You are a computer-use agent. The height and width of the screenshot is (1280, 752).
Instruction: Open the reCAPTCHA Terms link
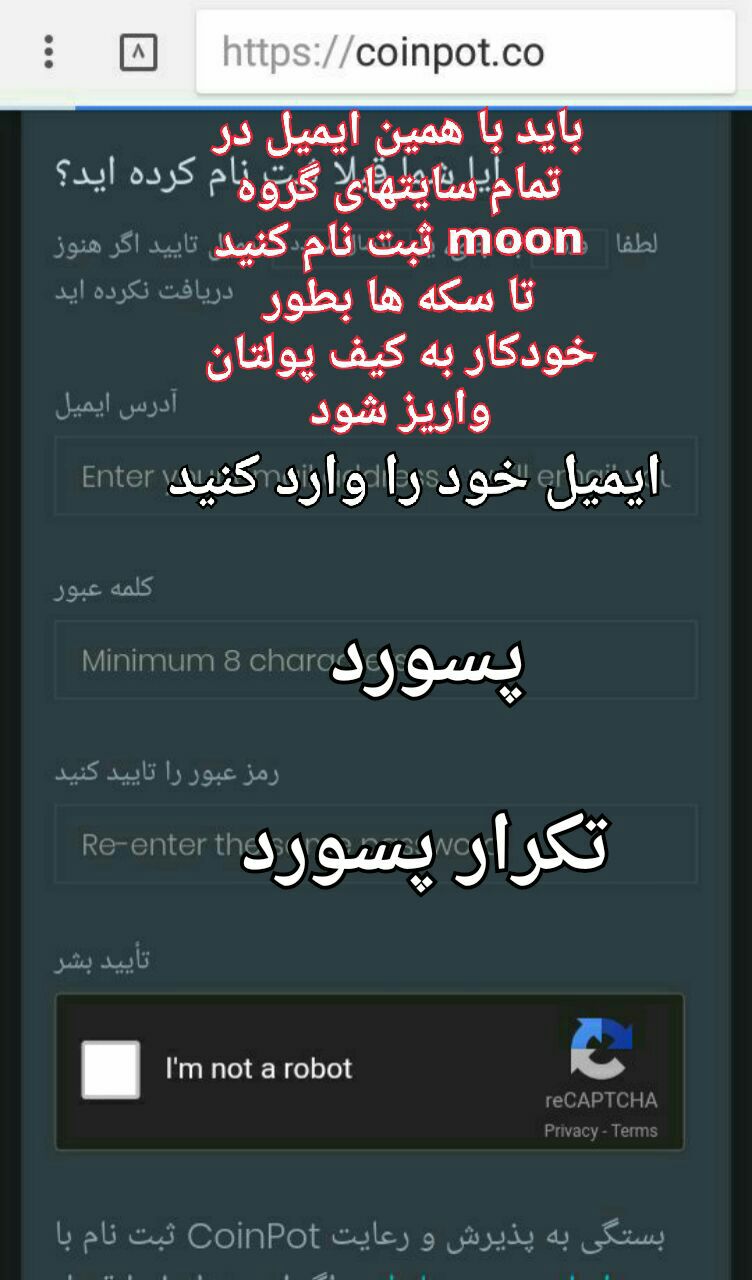point(634,1131)
